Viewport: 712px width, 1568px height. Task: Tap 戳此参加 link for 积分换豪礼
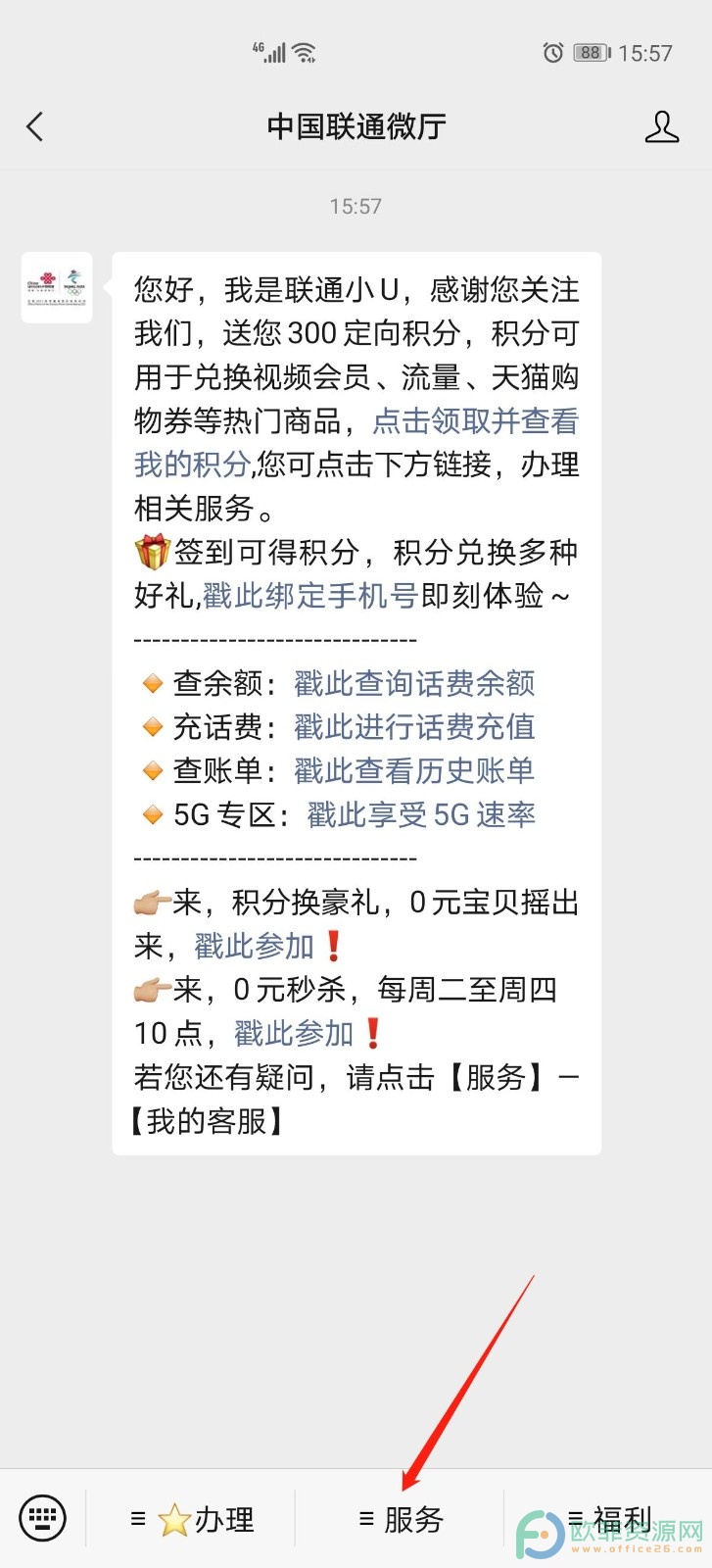[x=254, y=946]
